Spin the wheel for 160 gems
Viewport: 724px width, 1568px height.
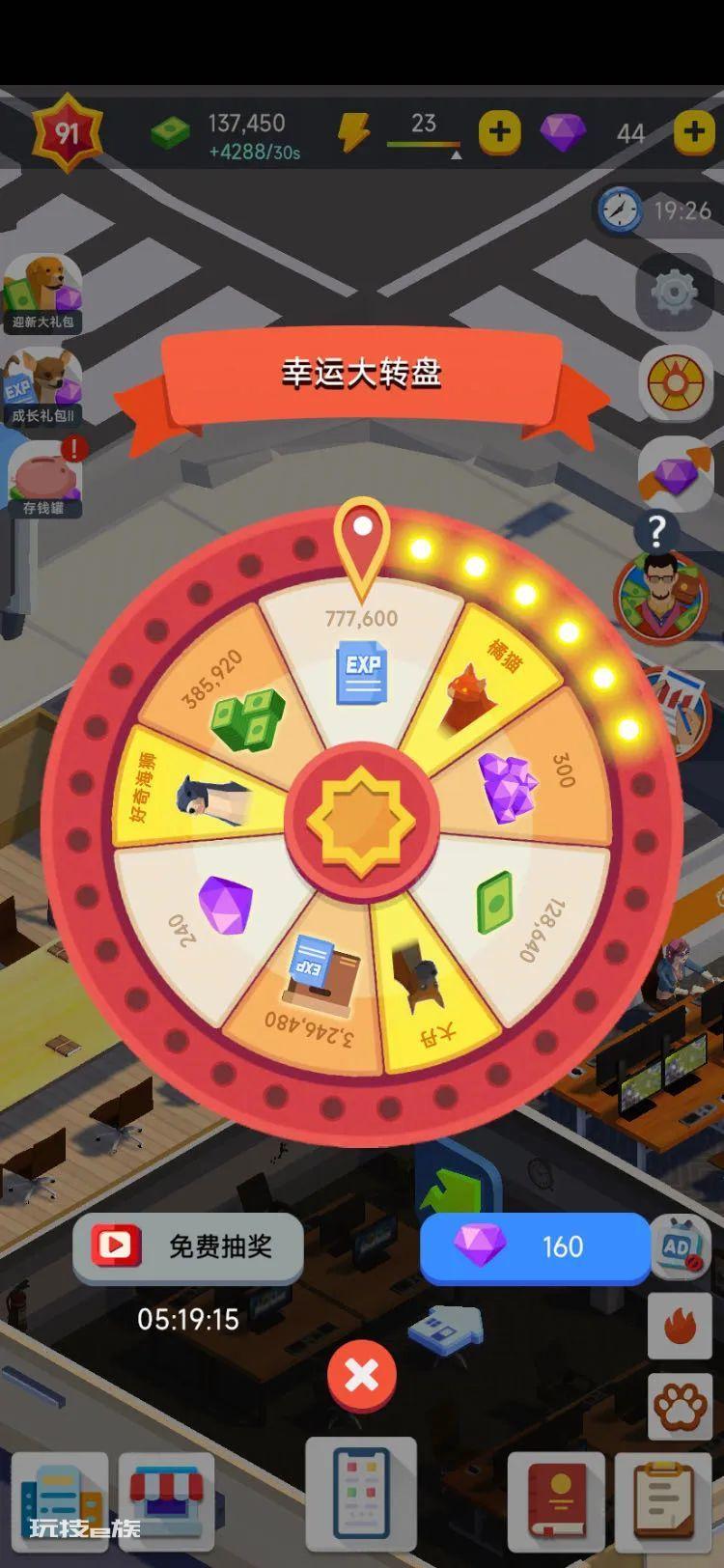click(535, 1247)
